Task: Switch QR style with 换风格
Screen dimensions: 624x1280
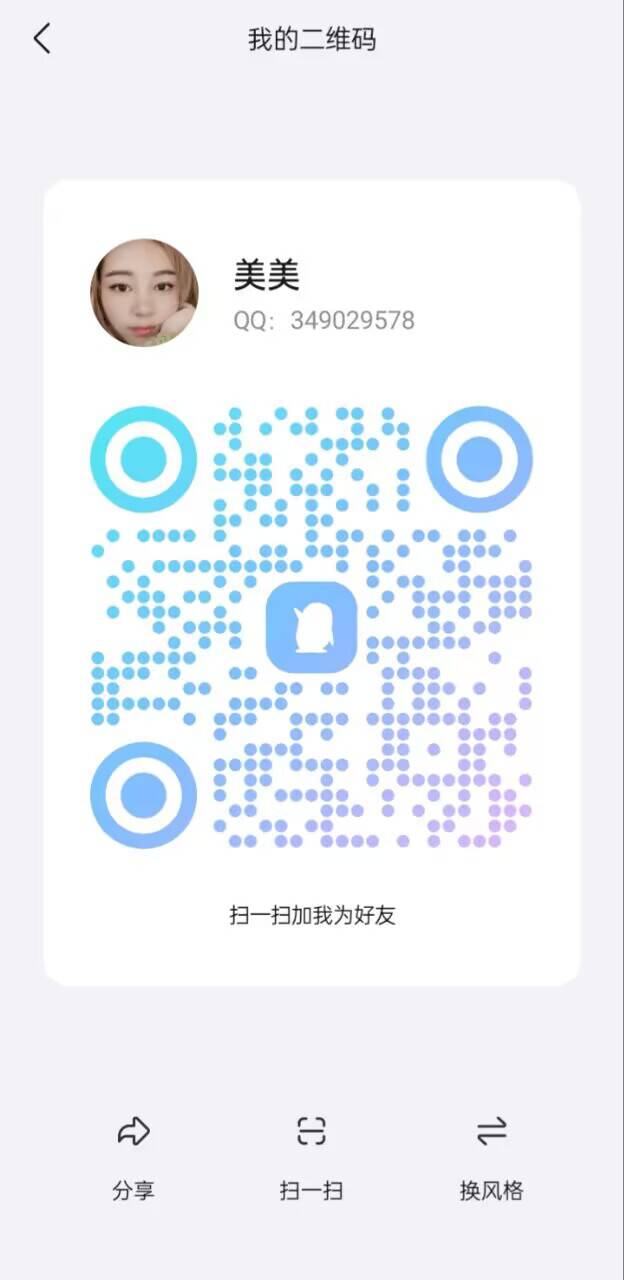Action: pyautogui.click(x=491, y=1158)
